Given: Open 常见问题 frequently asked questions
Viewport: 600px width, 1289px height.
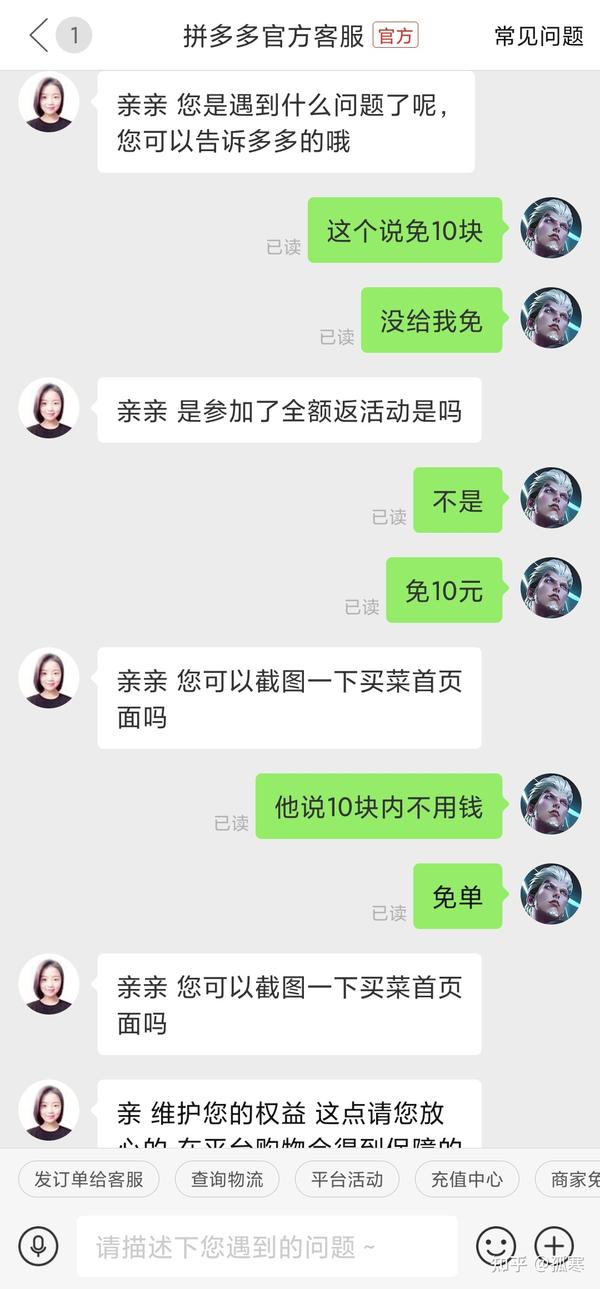Looking at the screenshot, I should pyautogui.click(x=539, y=36).
